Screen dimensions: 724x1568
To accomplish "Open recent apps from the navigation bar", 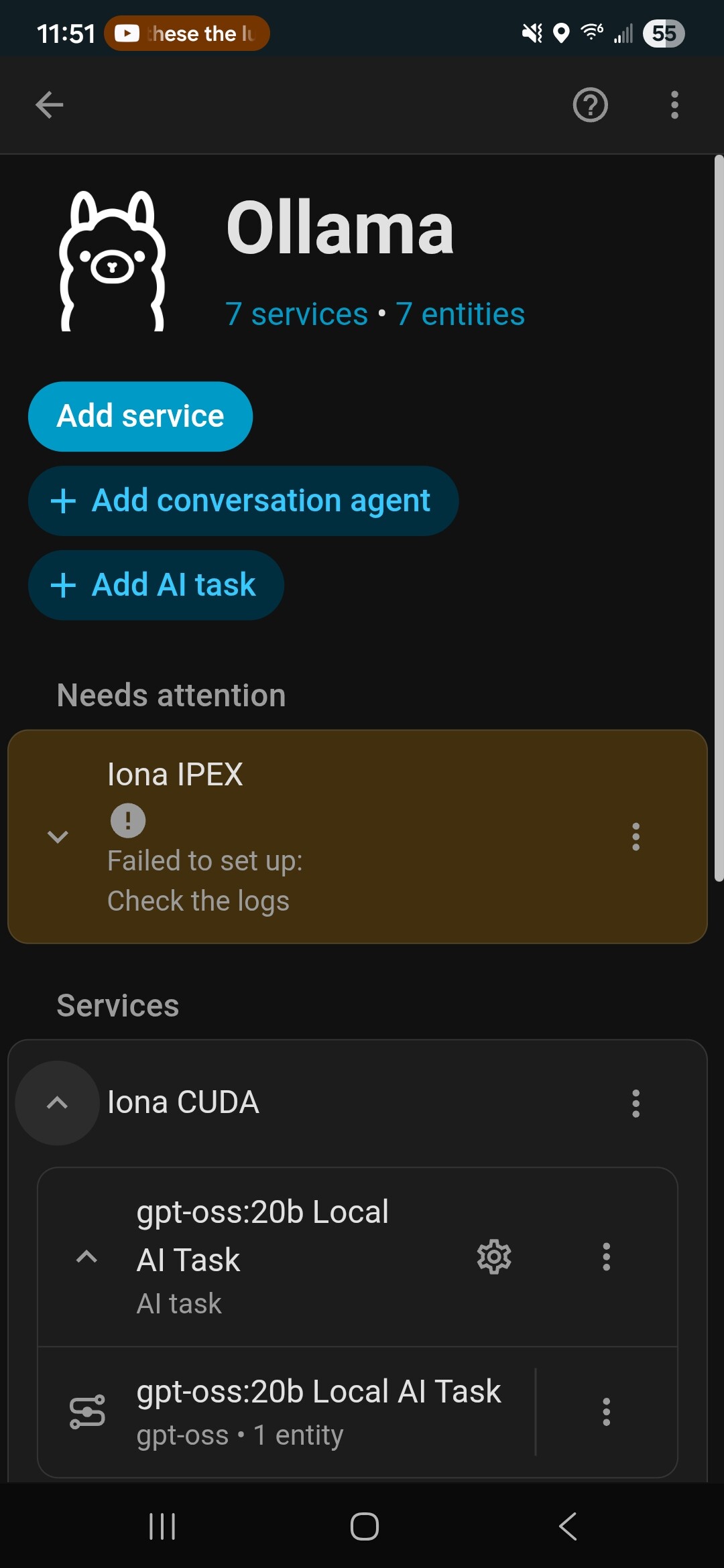I will (162, 1526).
